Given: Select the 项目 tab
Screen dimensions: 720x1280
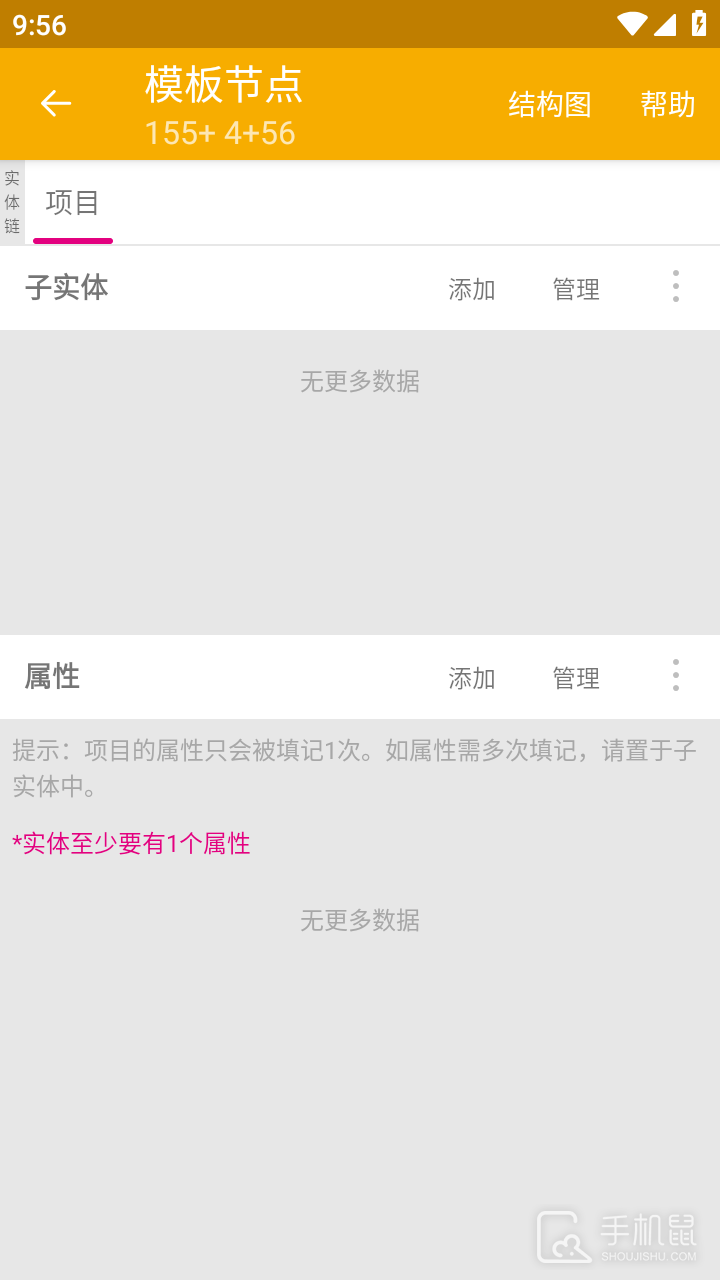Looking at the screenshot, I should pos(73,203).
